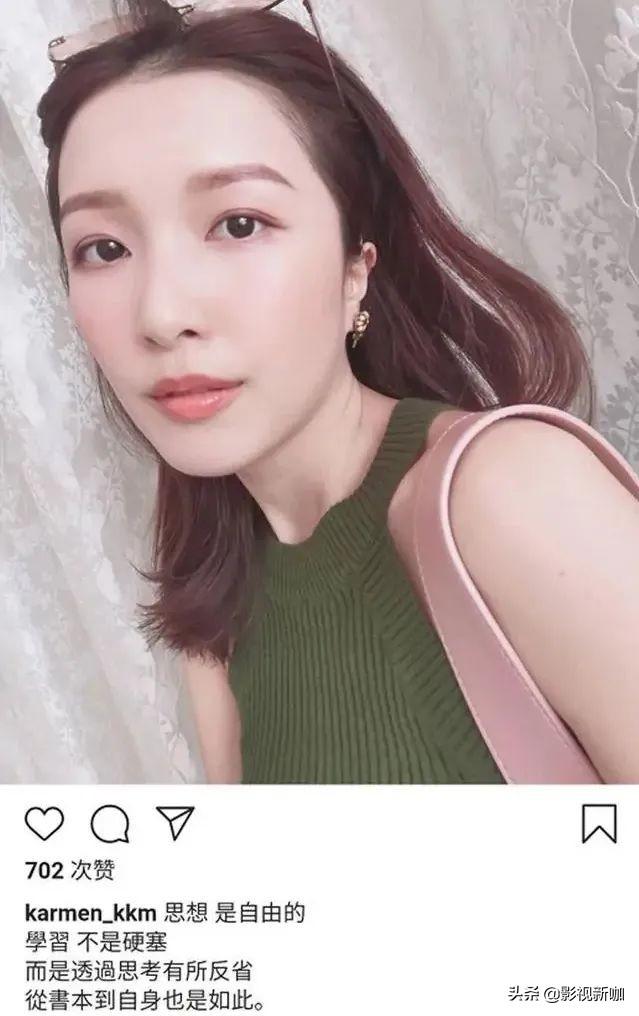639x1016 pixels.
Task: Open the comments on this post
Action: point(109,823)
